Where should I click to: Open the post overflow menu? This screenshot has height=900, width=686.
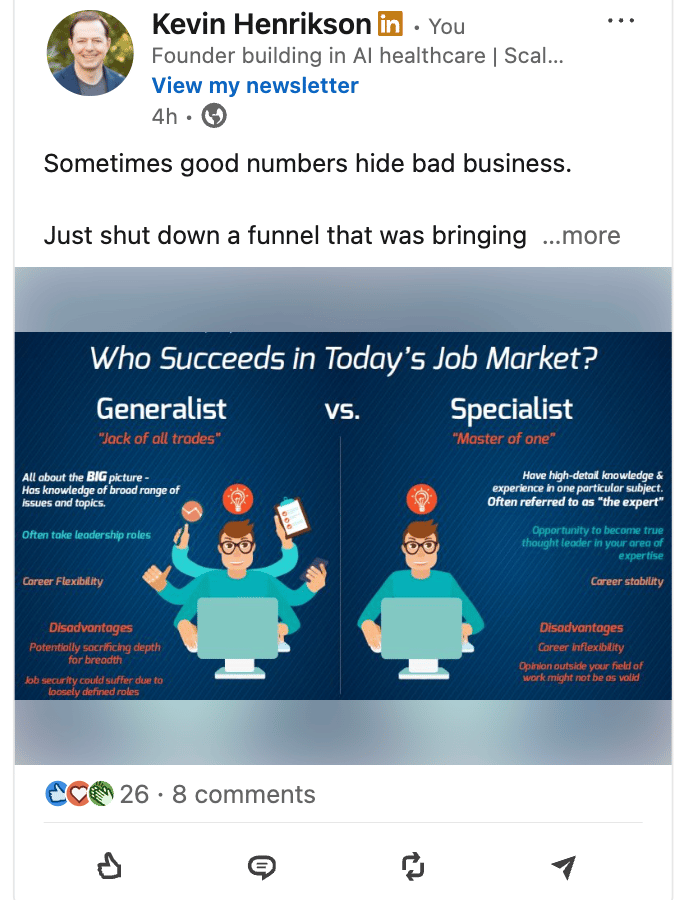(620, 20)
